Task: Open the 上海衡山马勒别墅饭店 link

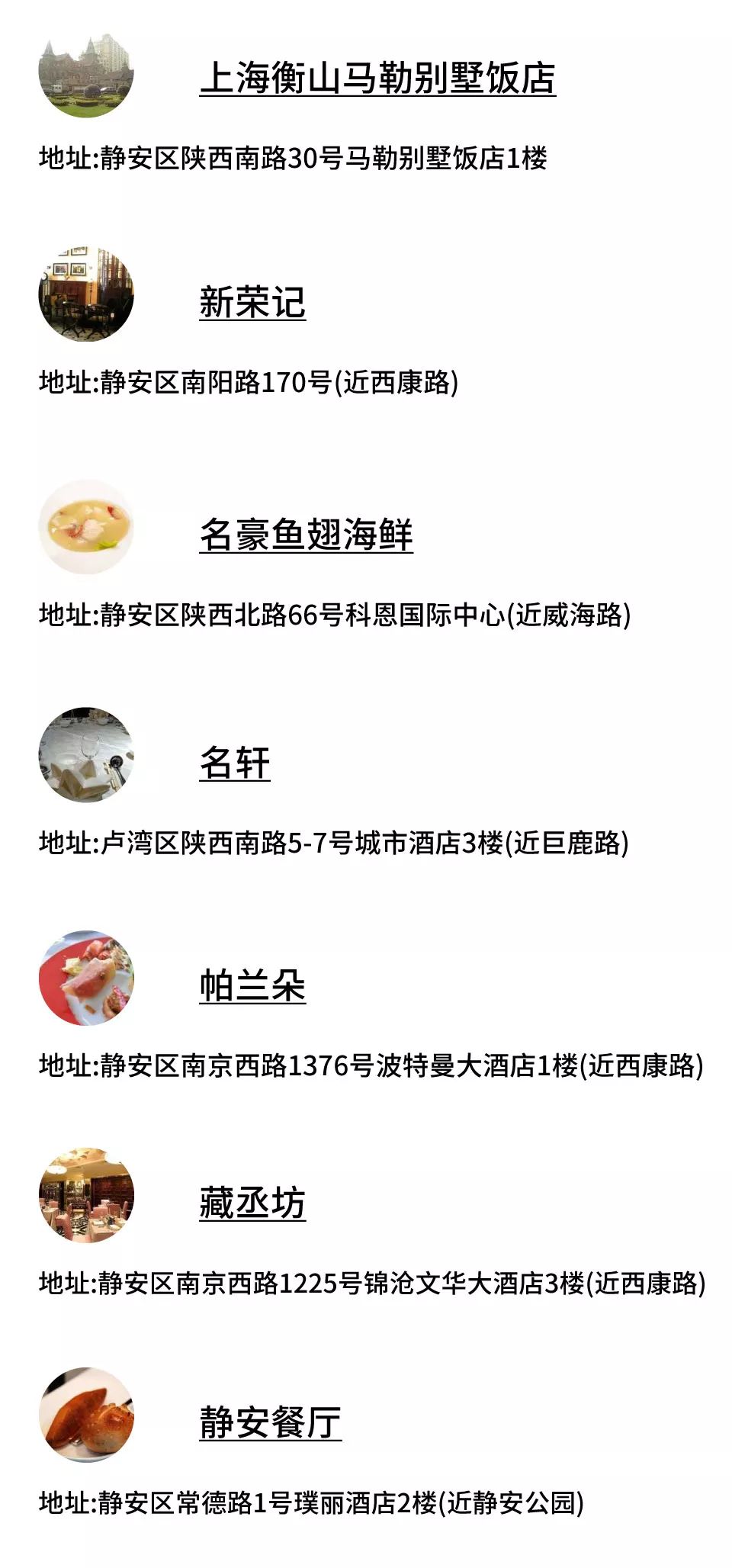Action: tap(377, 78)
